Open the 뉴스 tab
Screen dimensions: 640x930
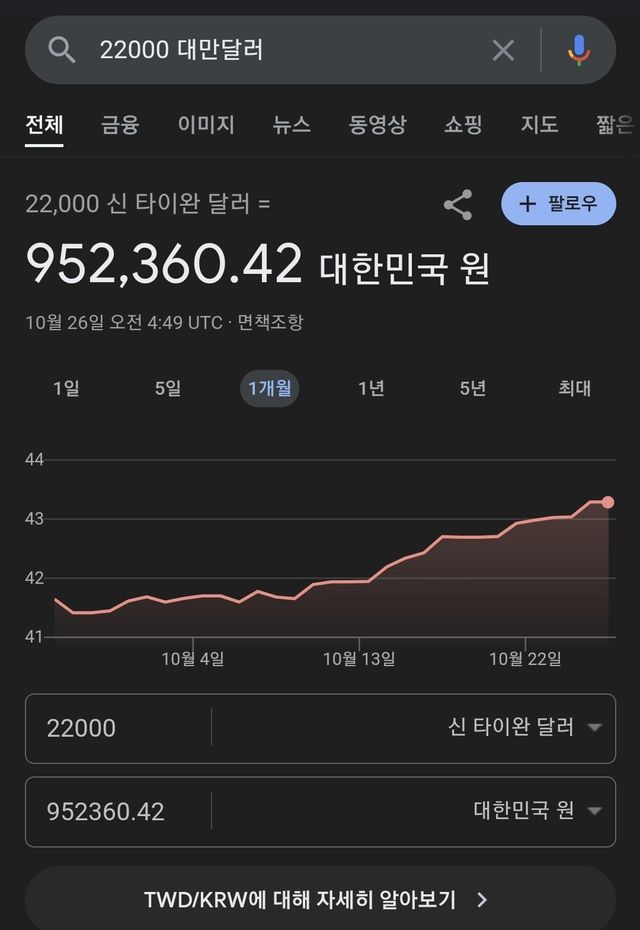pos(292,125)
